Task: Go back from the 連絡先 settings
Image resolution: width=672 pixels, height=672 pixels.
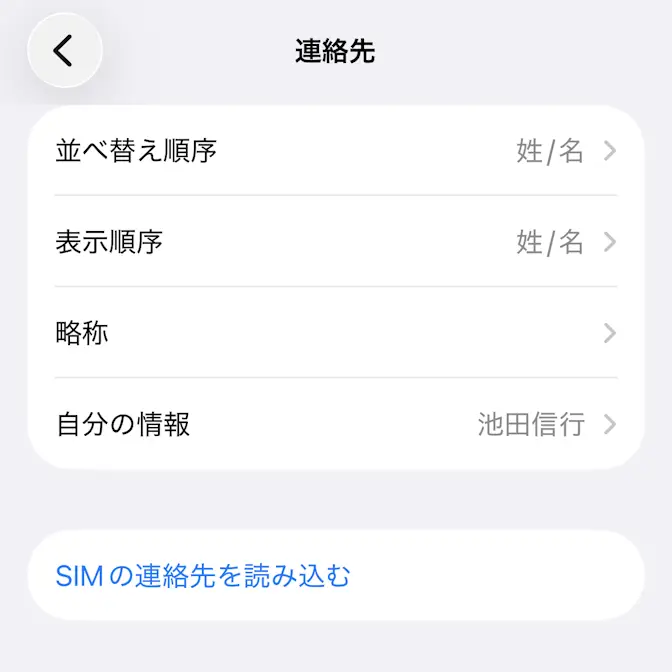Action: click(65, 50)
